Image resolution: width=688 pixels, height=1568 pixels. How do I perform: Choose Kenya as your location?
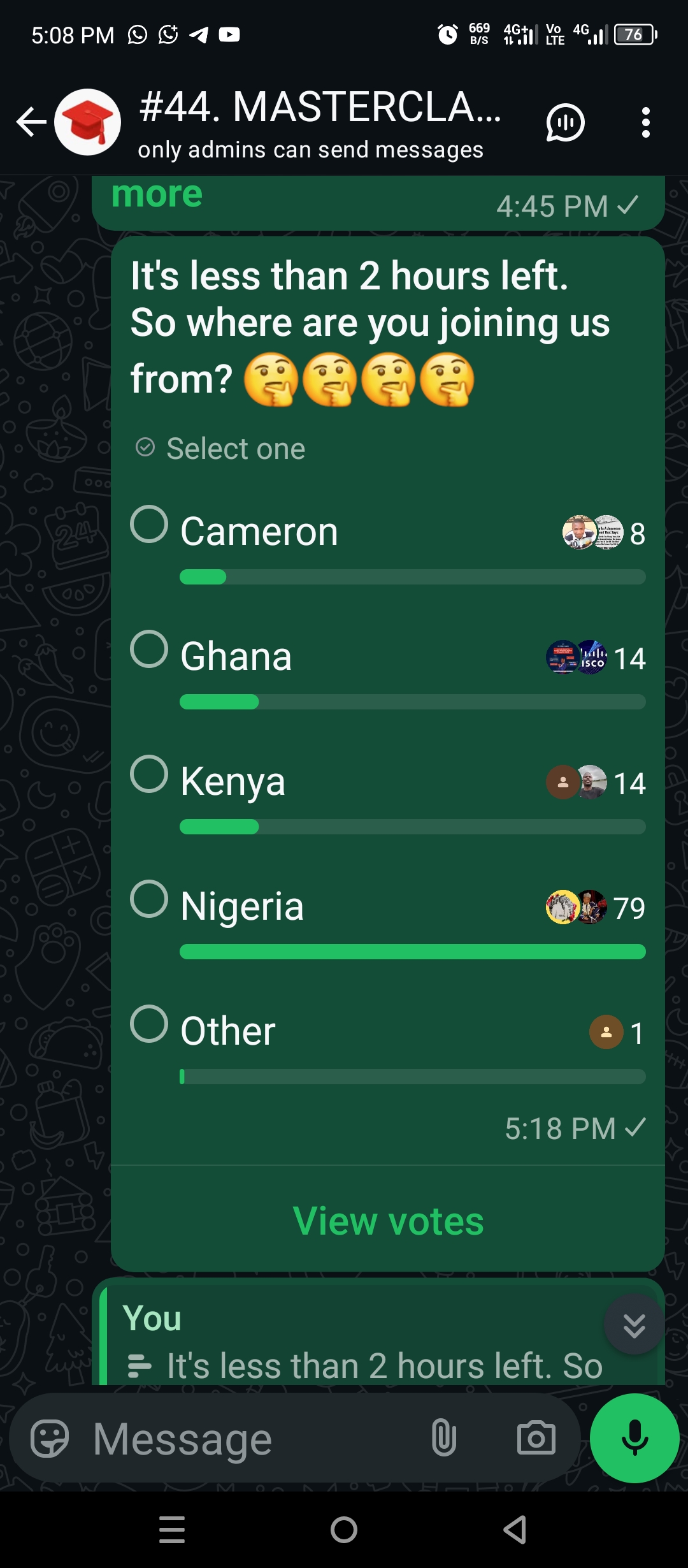point(149,774)
